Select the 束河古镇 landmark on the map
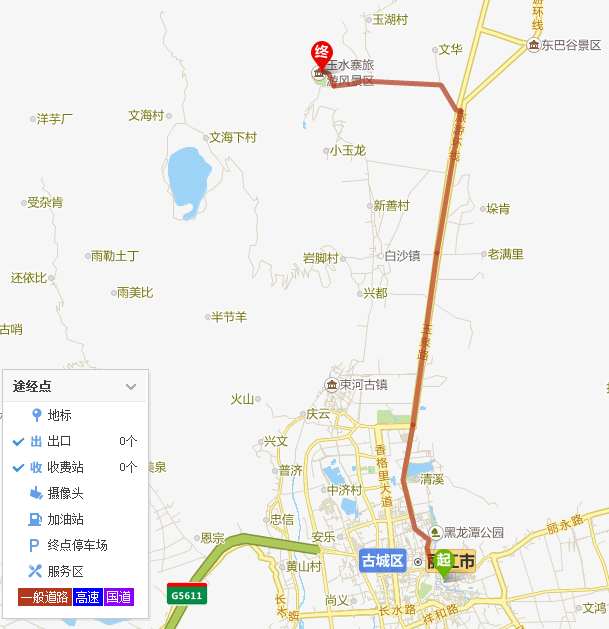 click(358, 384)
